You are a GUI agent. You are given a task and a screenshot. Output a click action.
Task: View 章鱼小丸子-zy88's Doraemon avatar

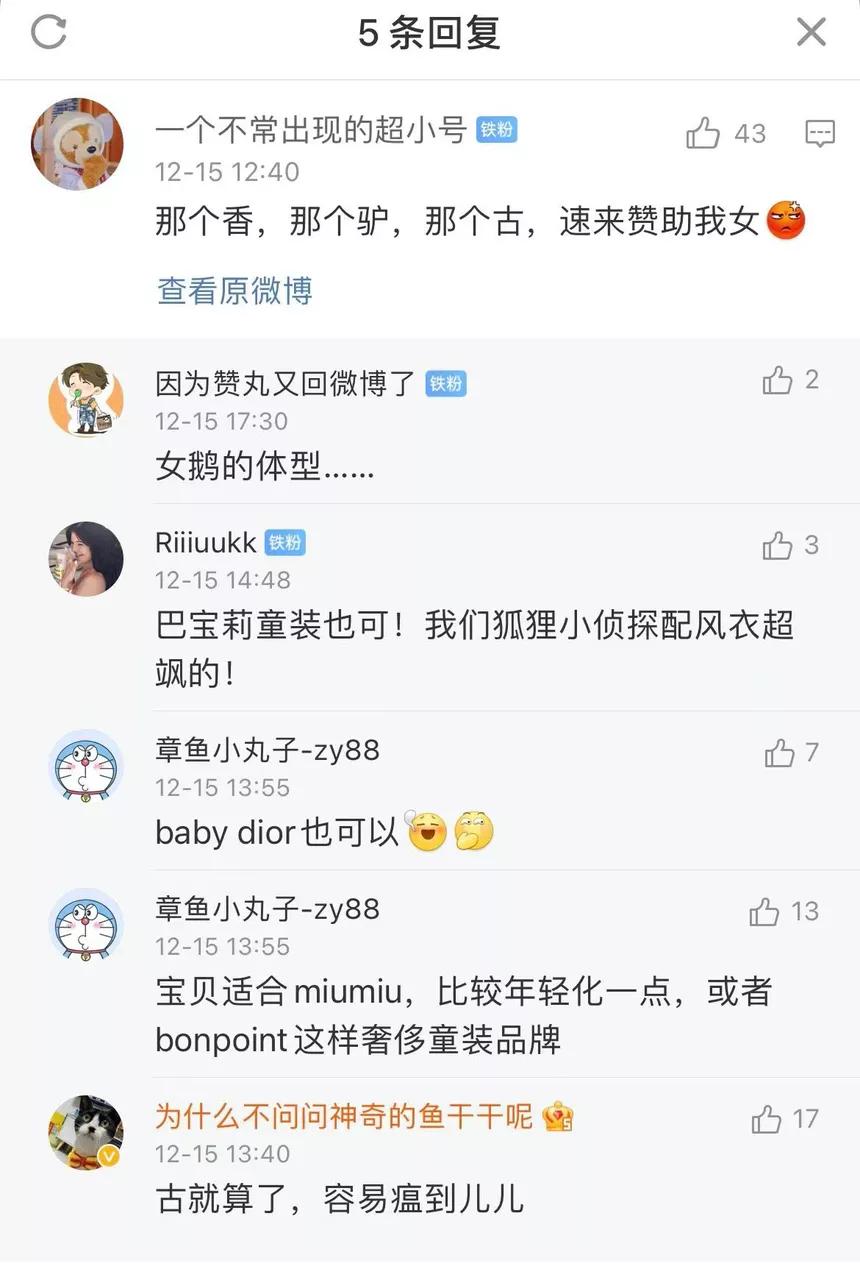[x=85, y=769]
